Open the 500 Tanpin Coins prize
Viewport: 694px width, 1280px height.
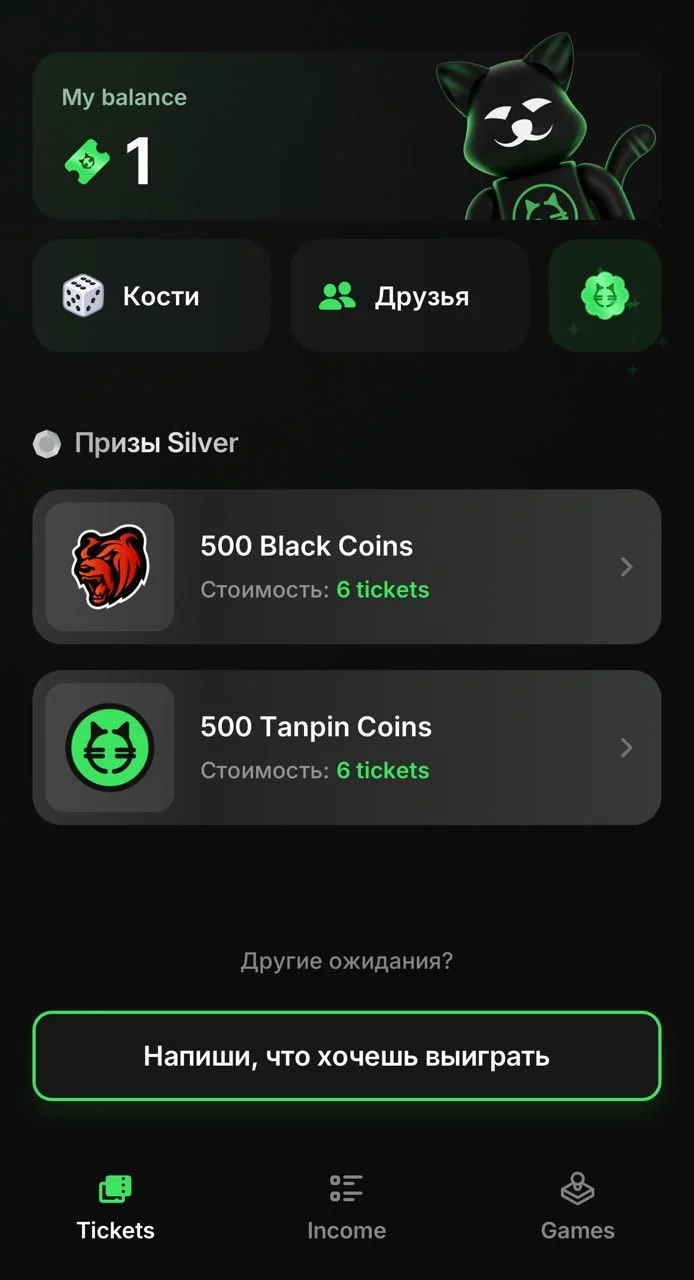(347, 748)
